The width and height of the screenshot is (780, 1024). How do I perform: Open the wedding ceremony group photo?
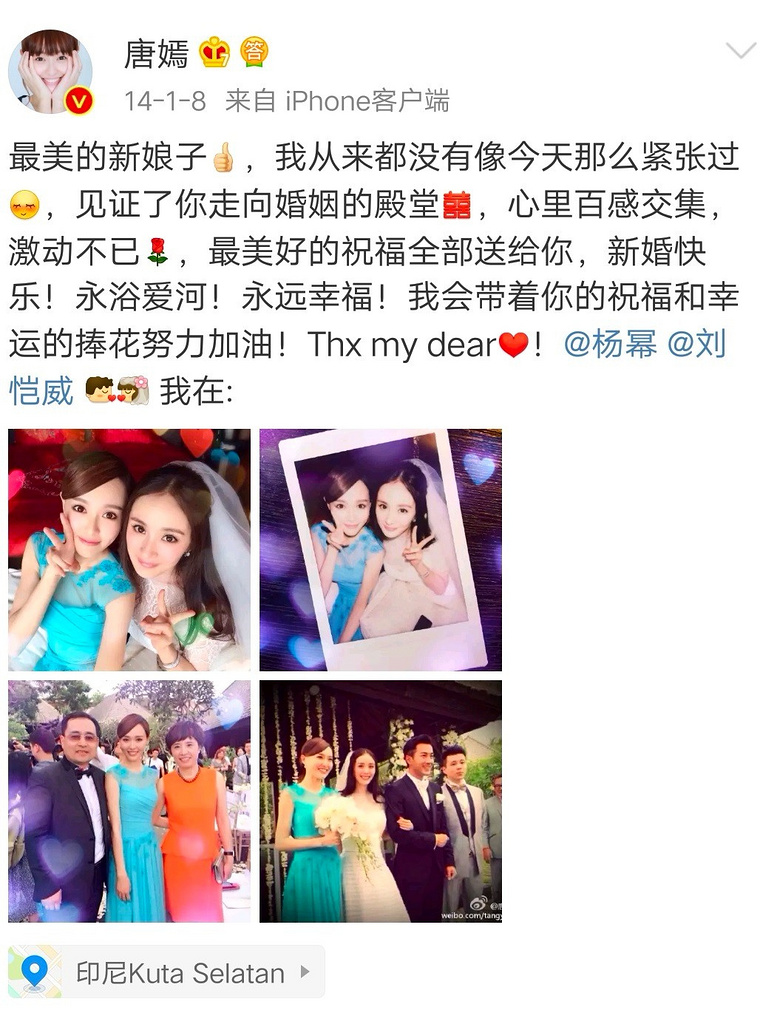pyautogui.click(x=381, y=801)
